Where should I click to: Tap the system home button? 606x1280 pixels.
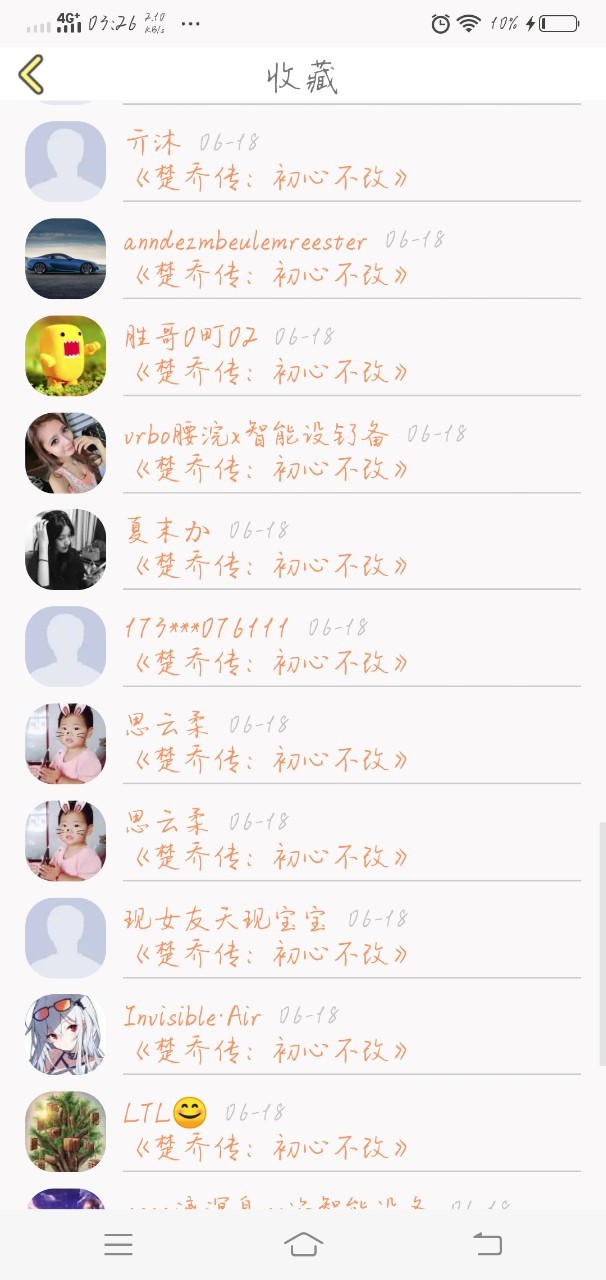(x=303, y=1244)
